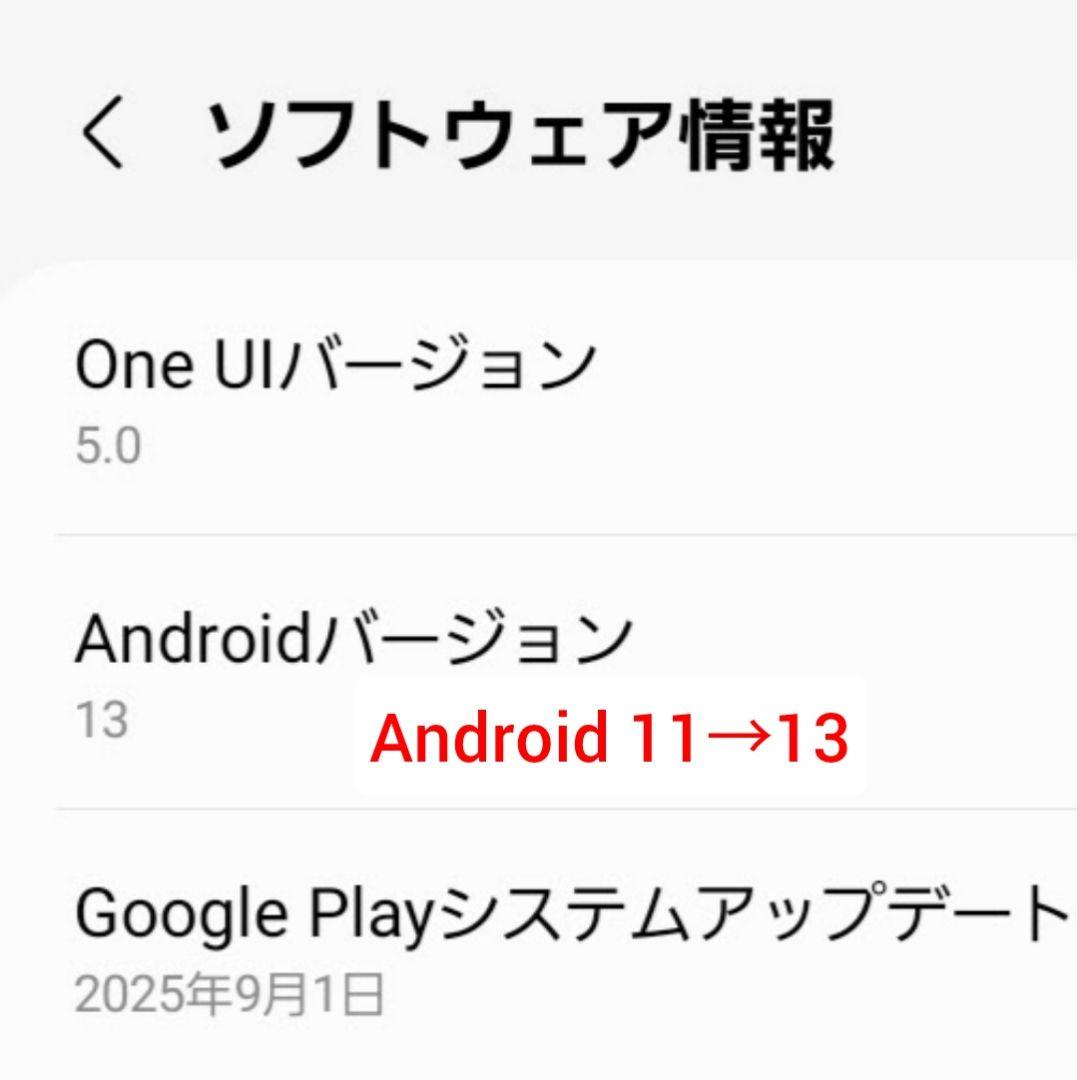
Task: Tap the arrow symbol in the red annotation
Action: pyautogui.click(x=745, y=740)
